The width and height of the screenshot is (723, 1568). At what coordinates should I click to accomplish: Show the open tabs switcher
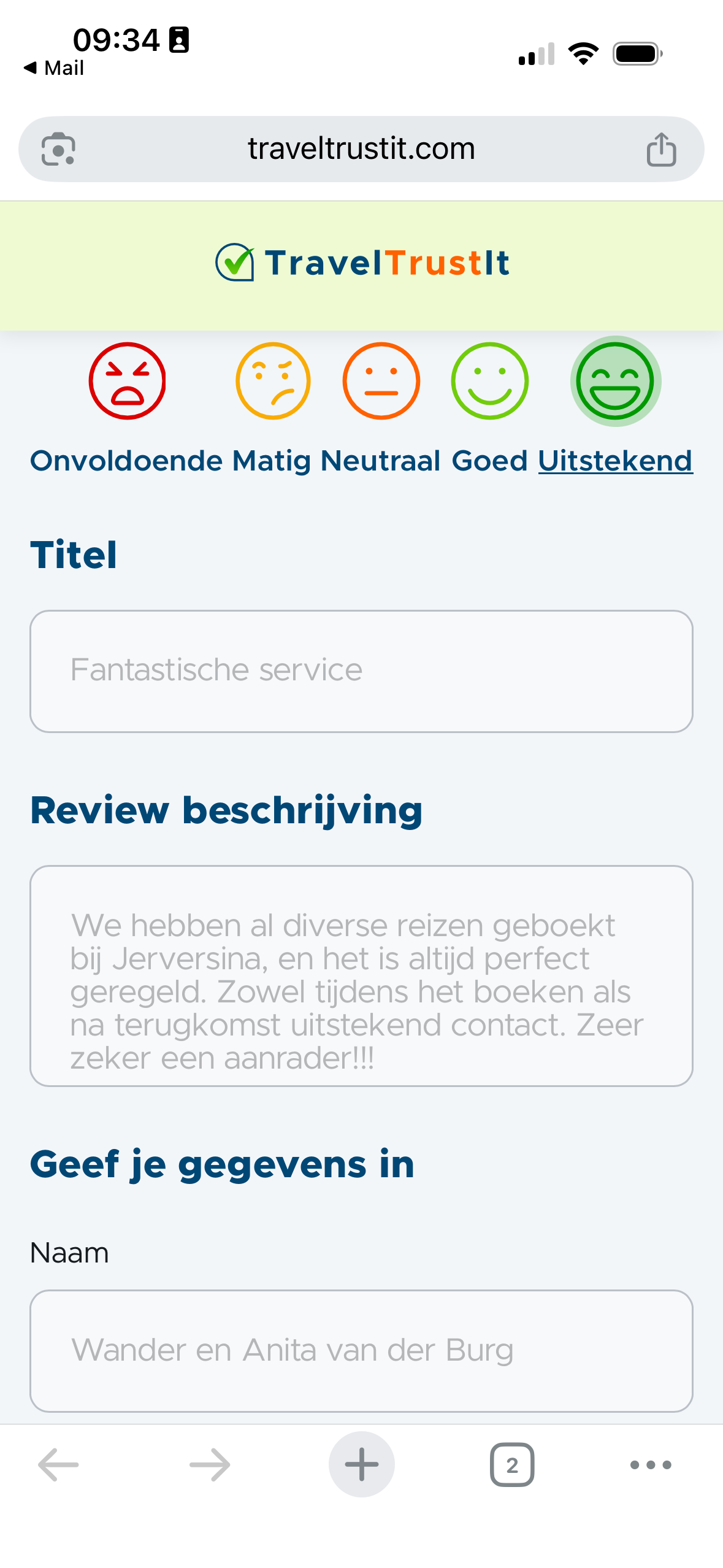tap(511, 1464)
